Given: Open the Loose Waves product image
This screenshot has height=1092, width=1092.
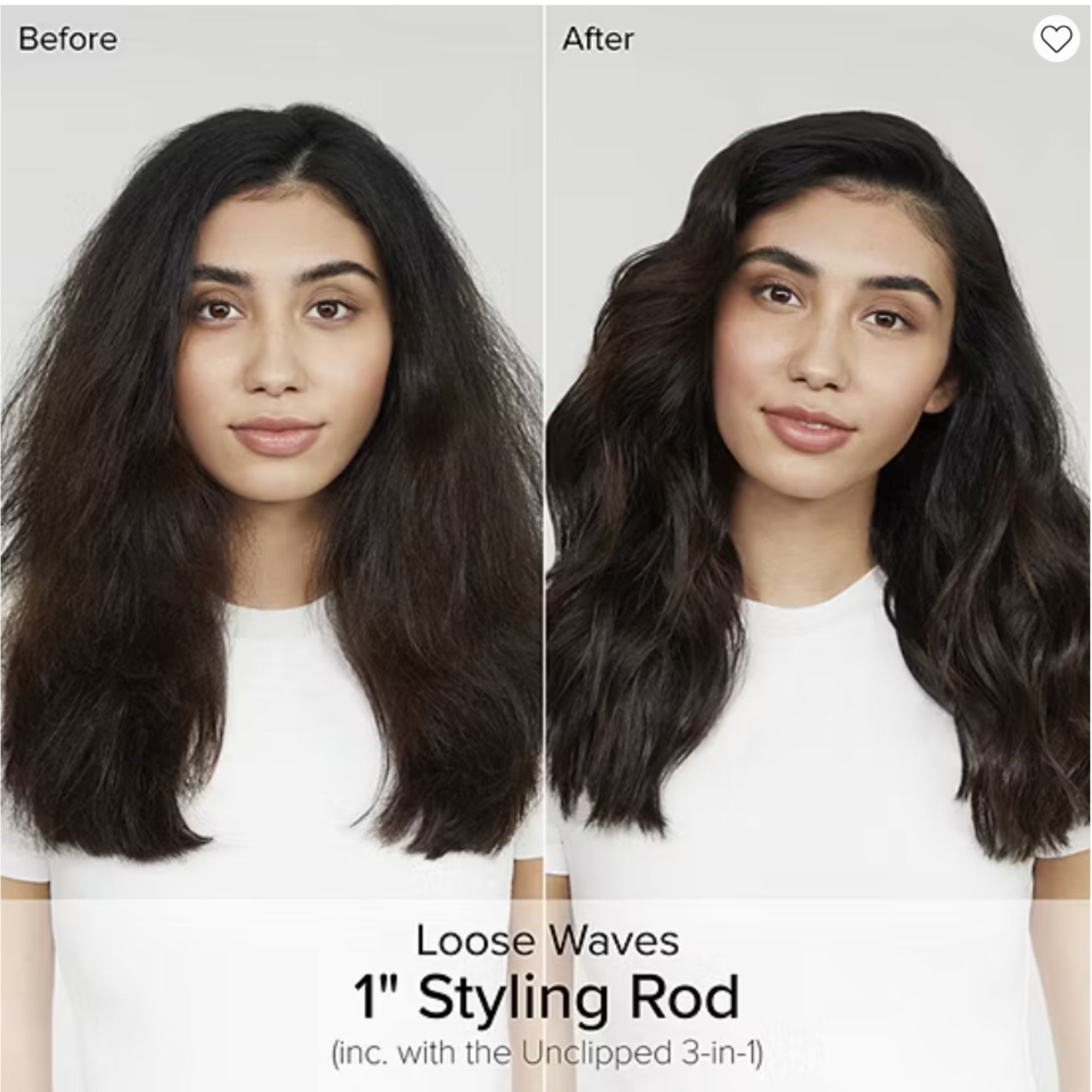Looking at the screenshot, I should tap(546, 509).
